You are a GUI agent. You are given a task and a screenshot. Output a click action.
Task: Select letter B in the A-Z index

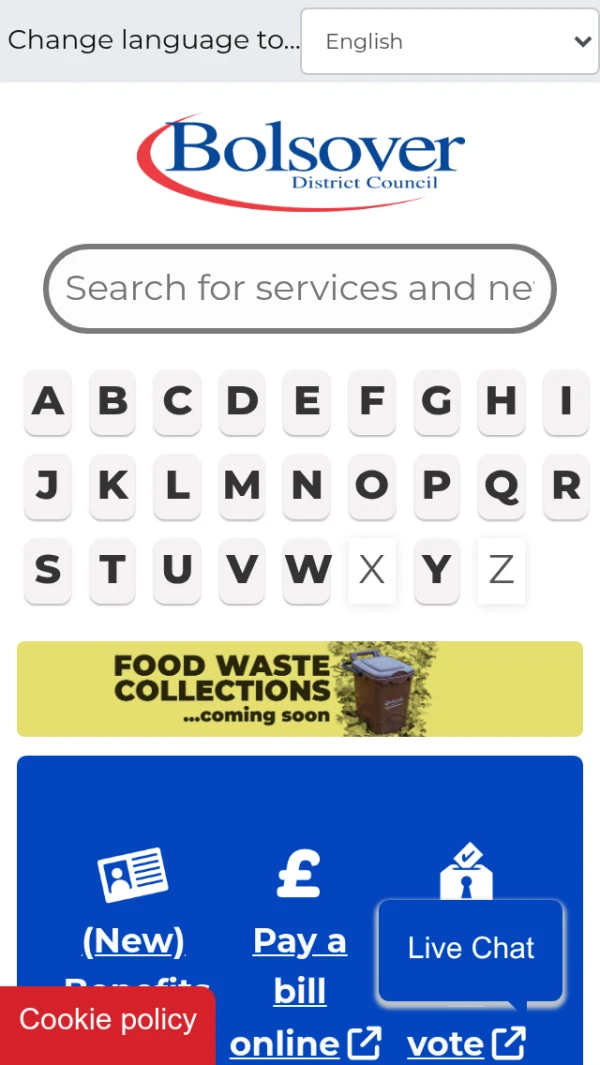coord(112,402)
